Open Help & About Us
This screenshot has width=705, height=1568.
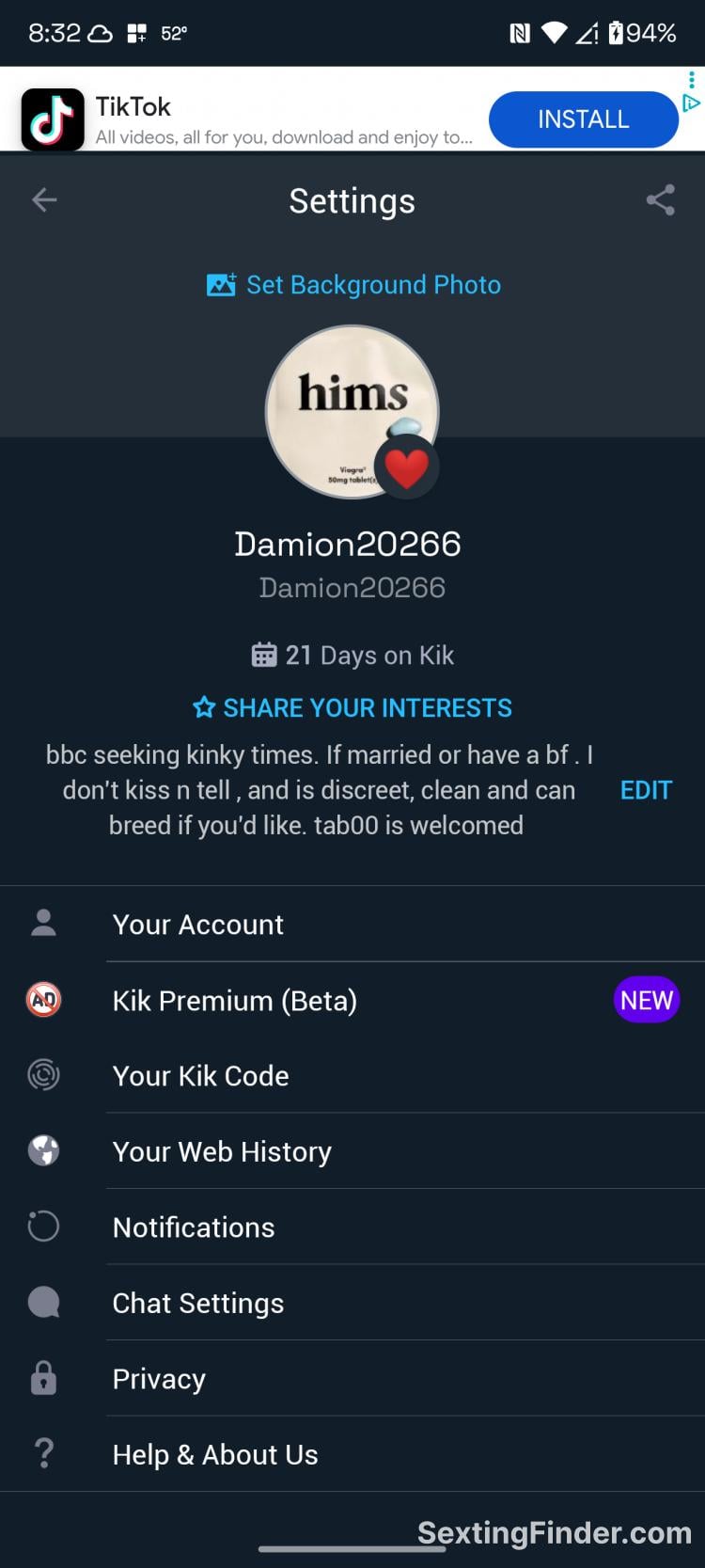[x=215, y=1454]
